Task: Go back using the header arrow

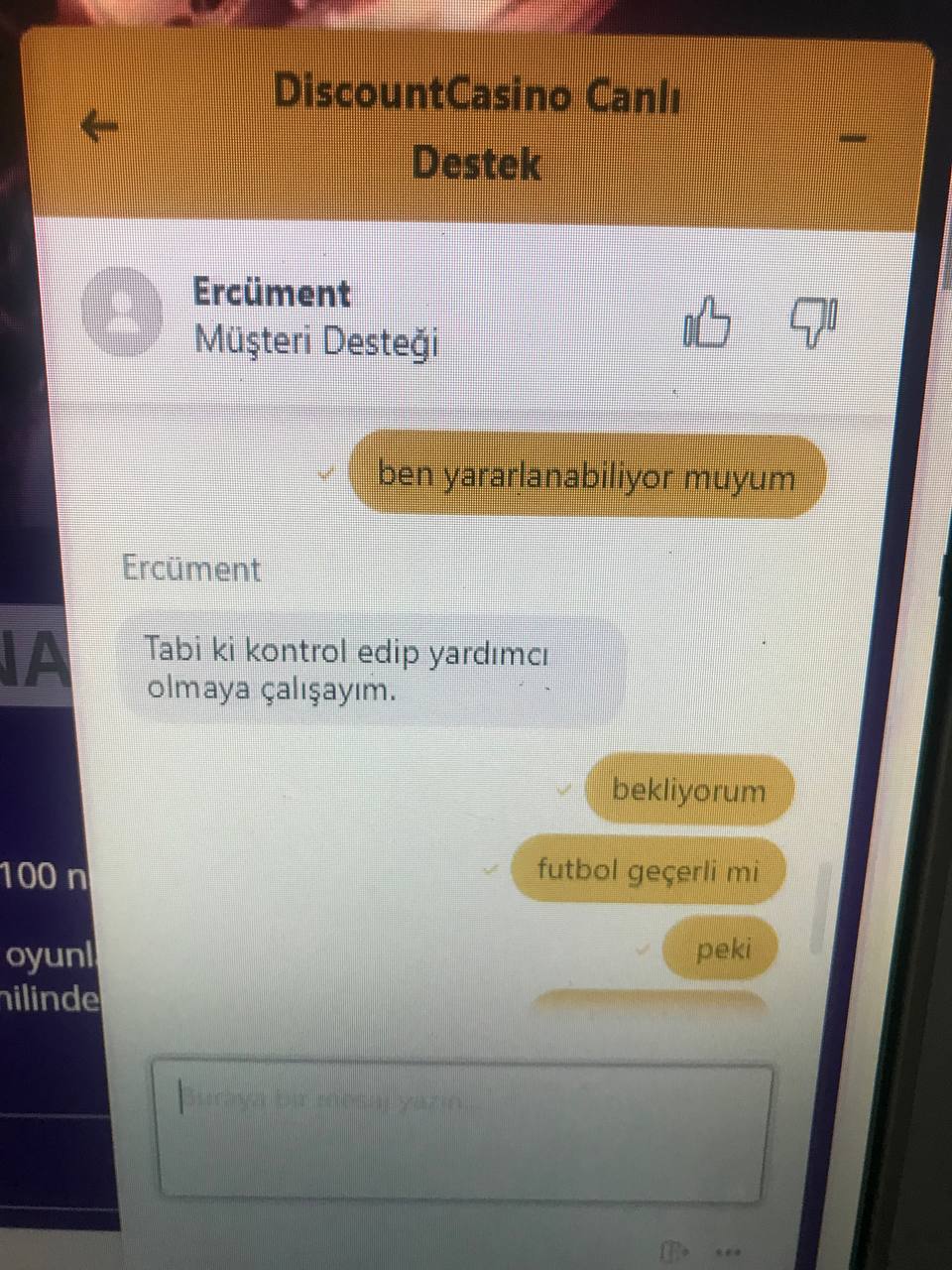Action: (x=99, y=126)
